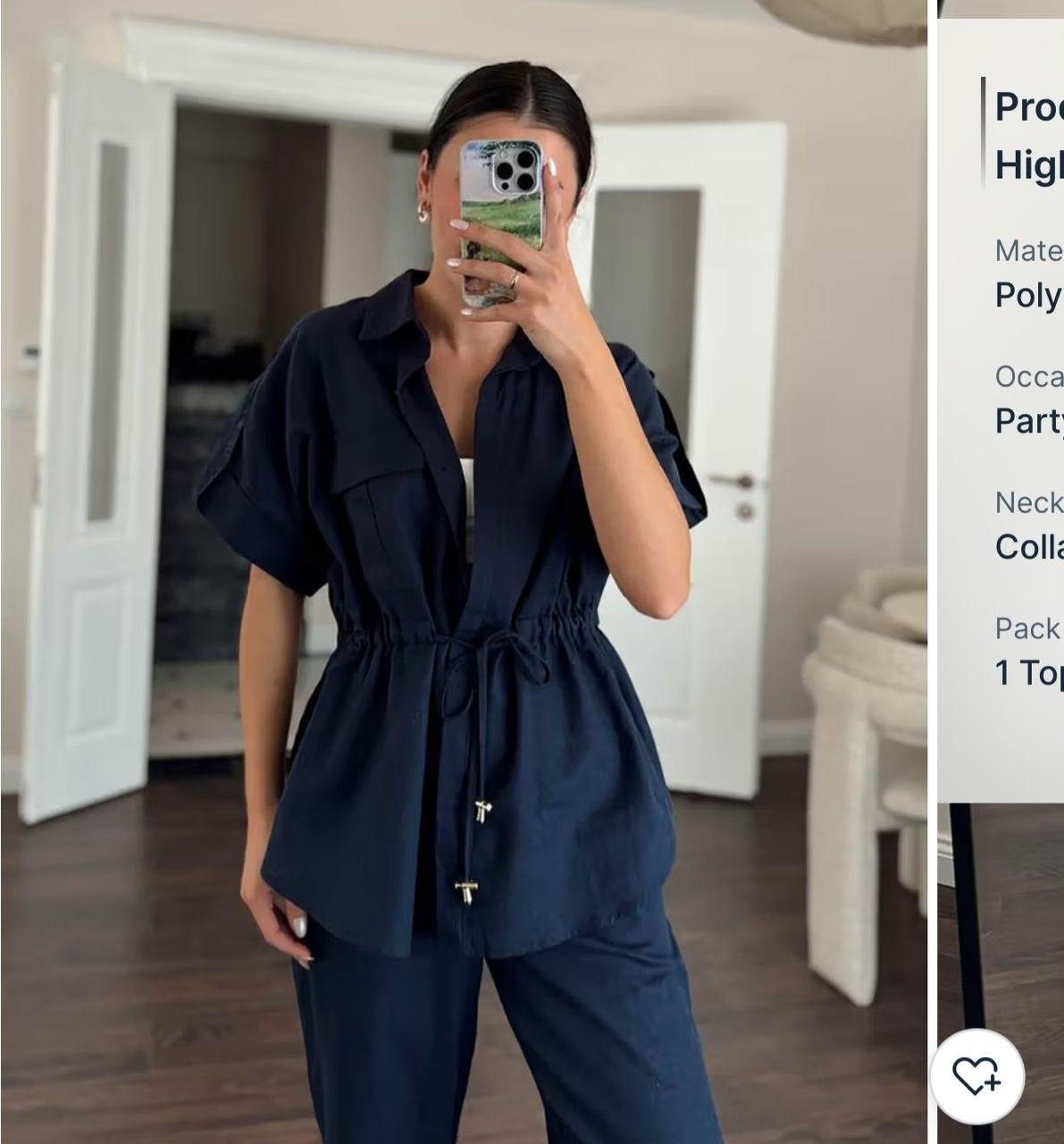Screen dimensions: 1064x1144
Task: Add product to wishlist with heart icon
Action: point(976,1075)
